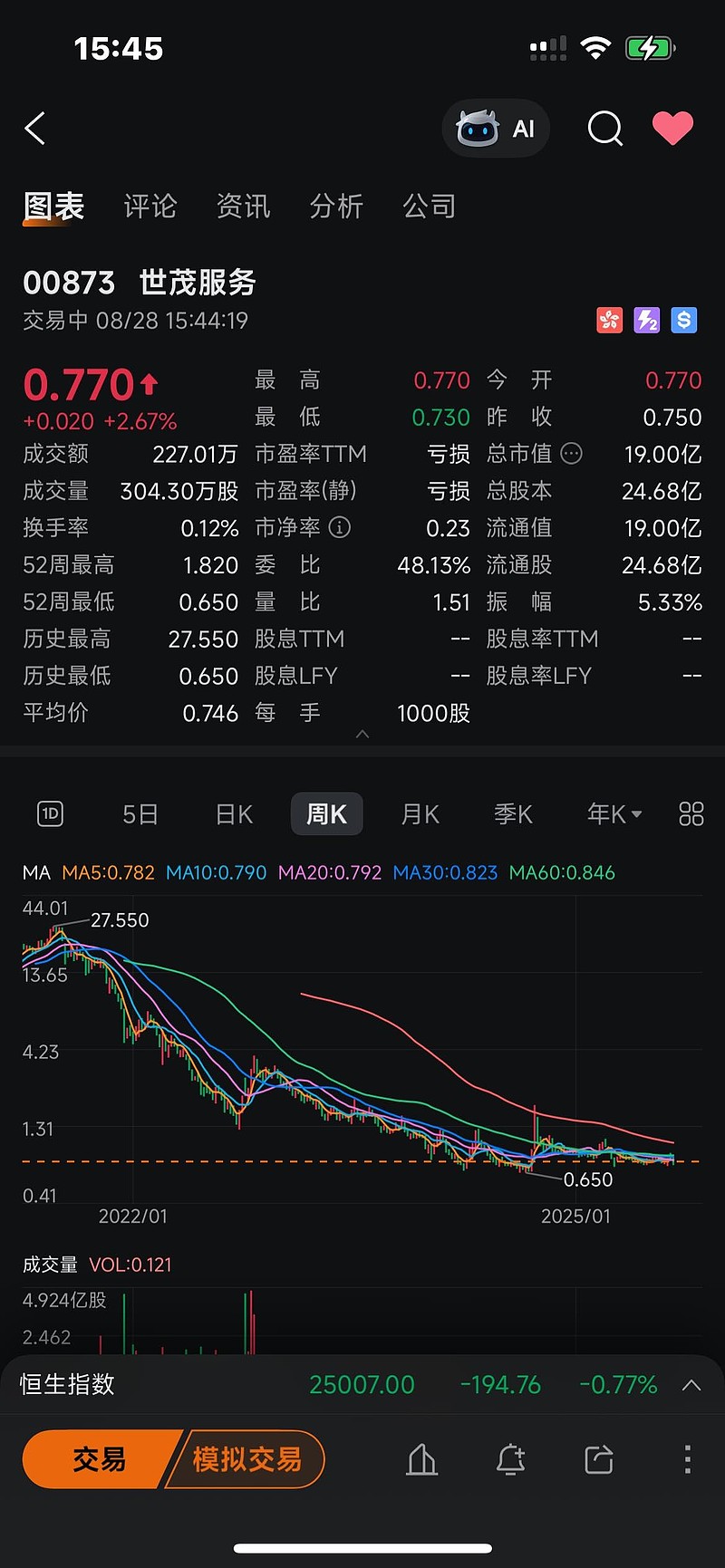Collapse the stock details panel
Image resolution: width=725 pixels, height=1568 pixels.
[x=362, y=734]
